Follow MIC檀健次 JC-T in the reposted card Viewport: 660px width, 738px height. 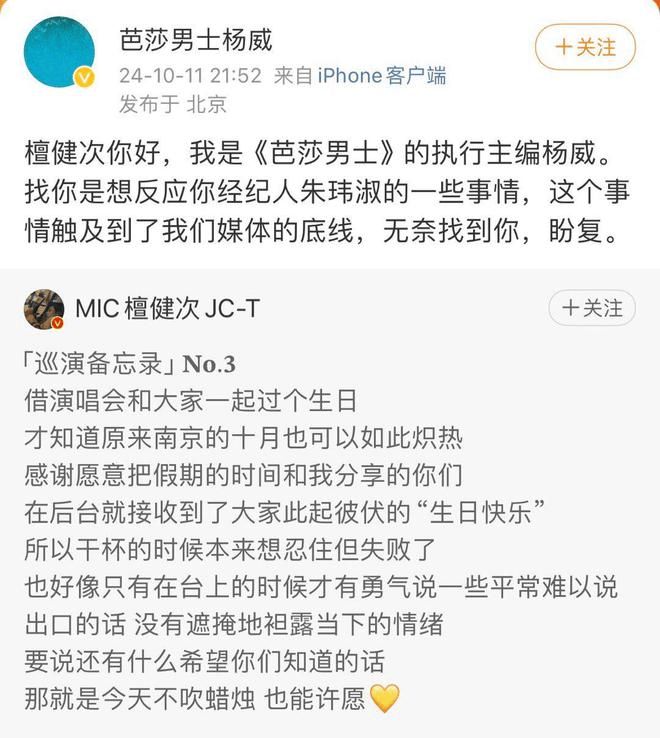click(591, 307)
